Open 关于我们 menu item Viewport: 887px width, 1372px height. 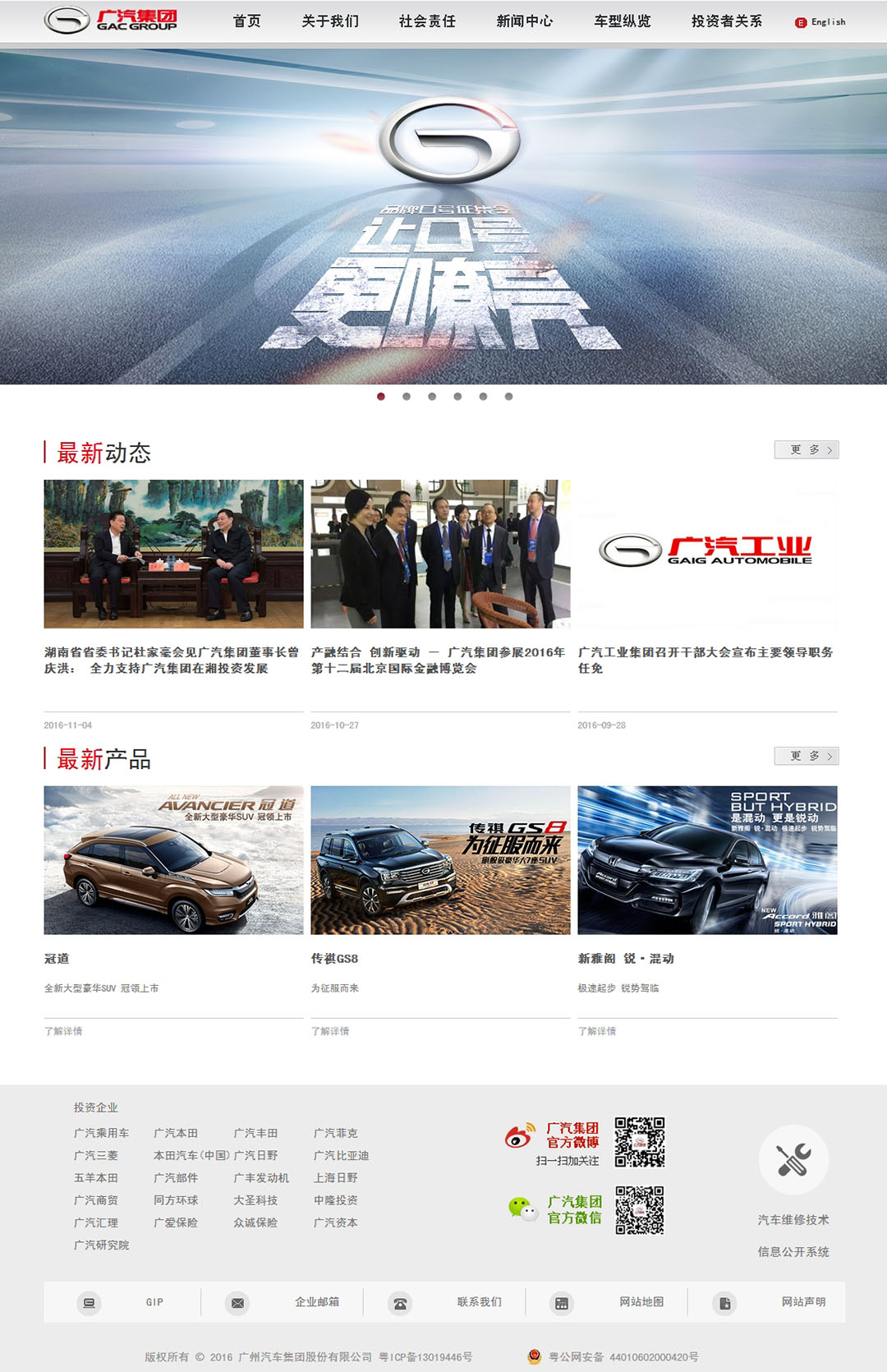coord(330,21)
